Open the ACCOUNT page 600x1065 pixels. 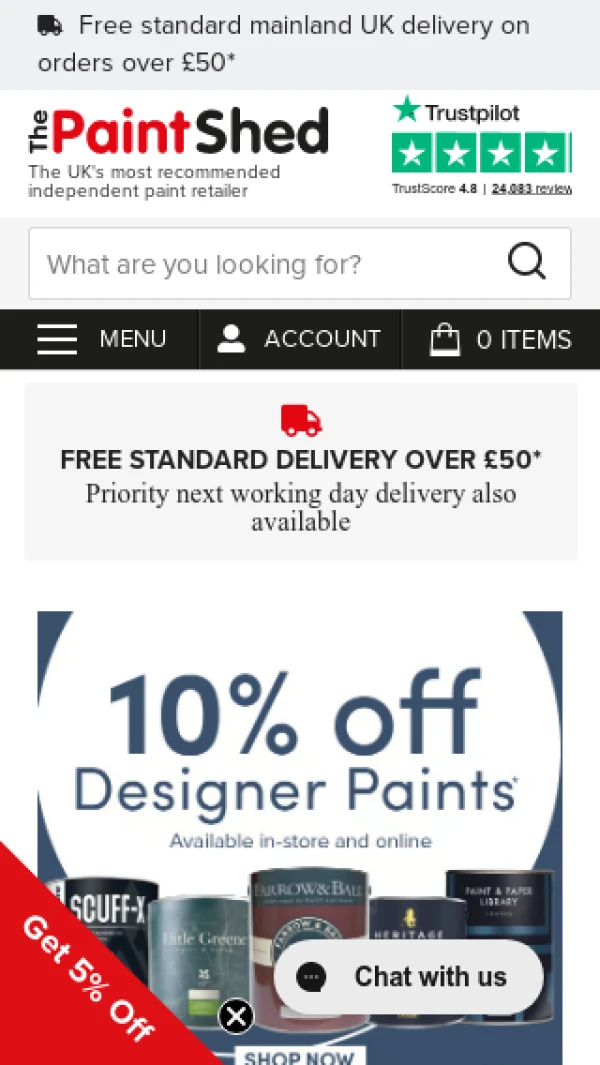click(300, 339)
